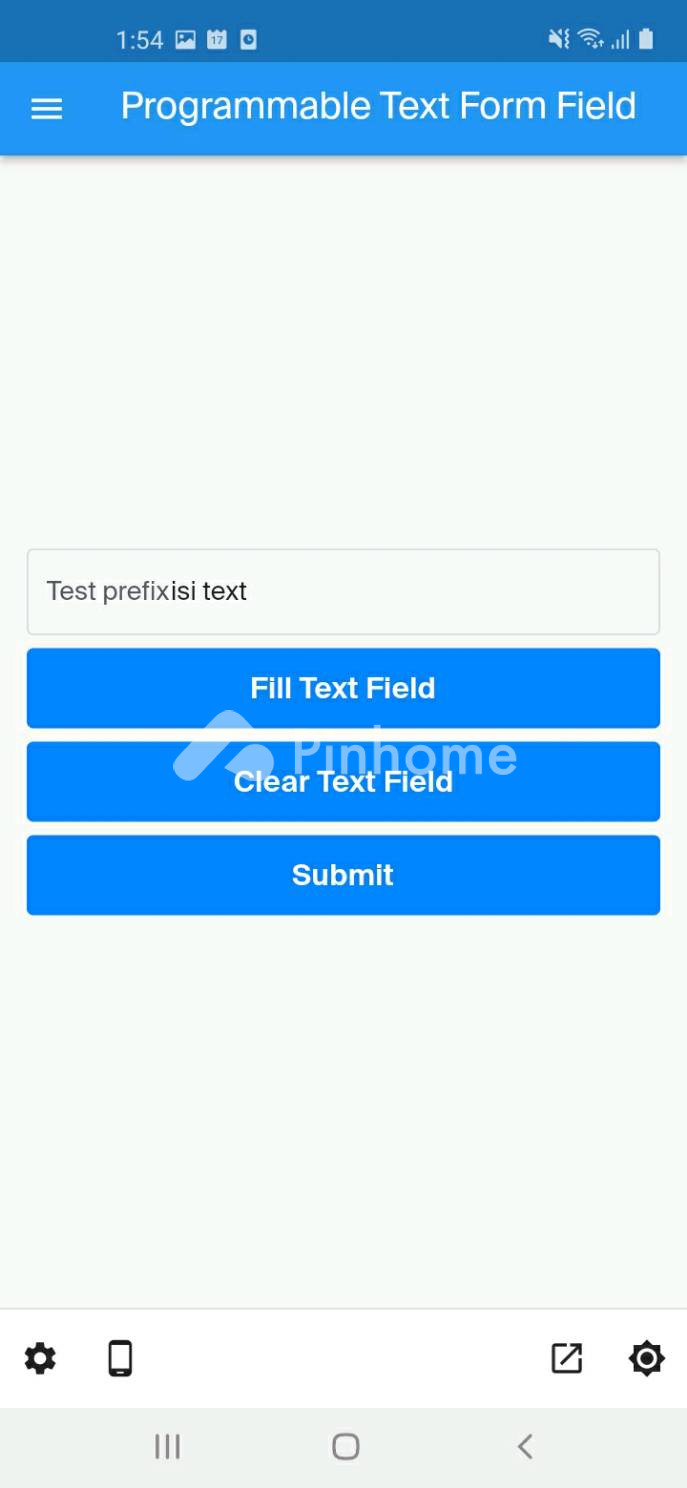
Task: Go back using the system back button
Action: [525, 1446]
